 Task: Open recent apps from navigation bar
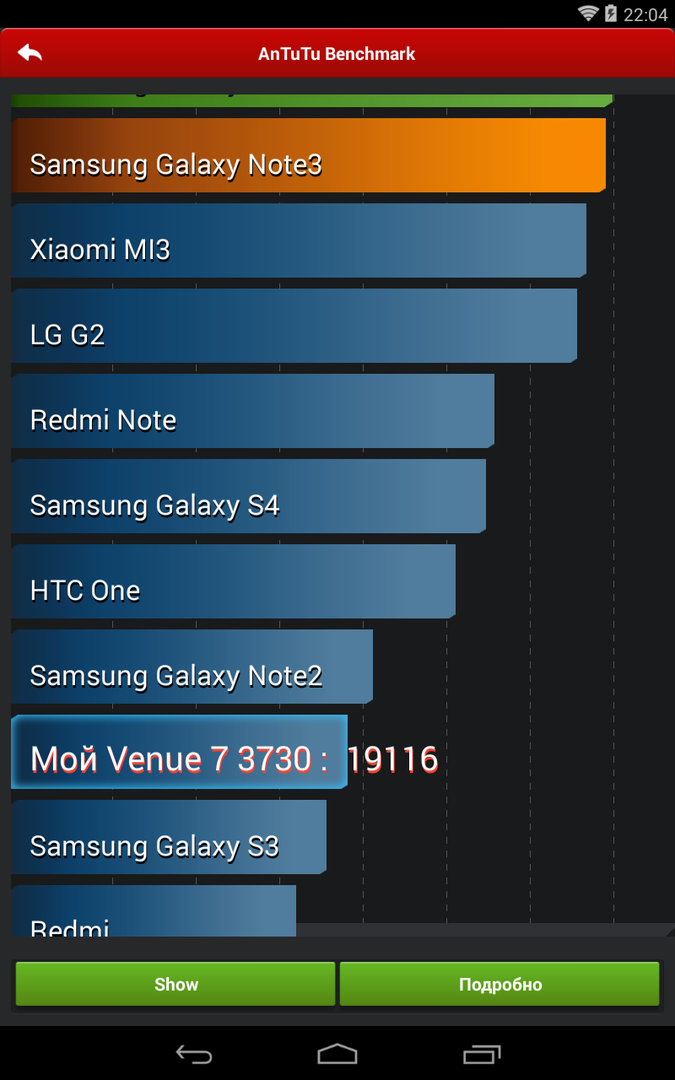482,1053
